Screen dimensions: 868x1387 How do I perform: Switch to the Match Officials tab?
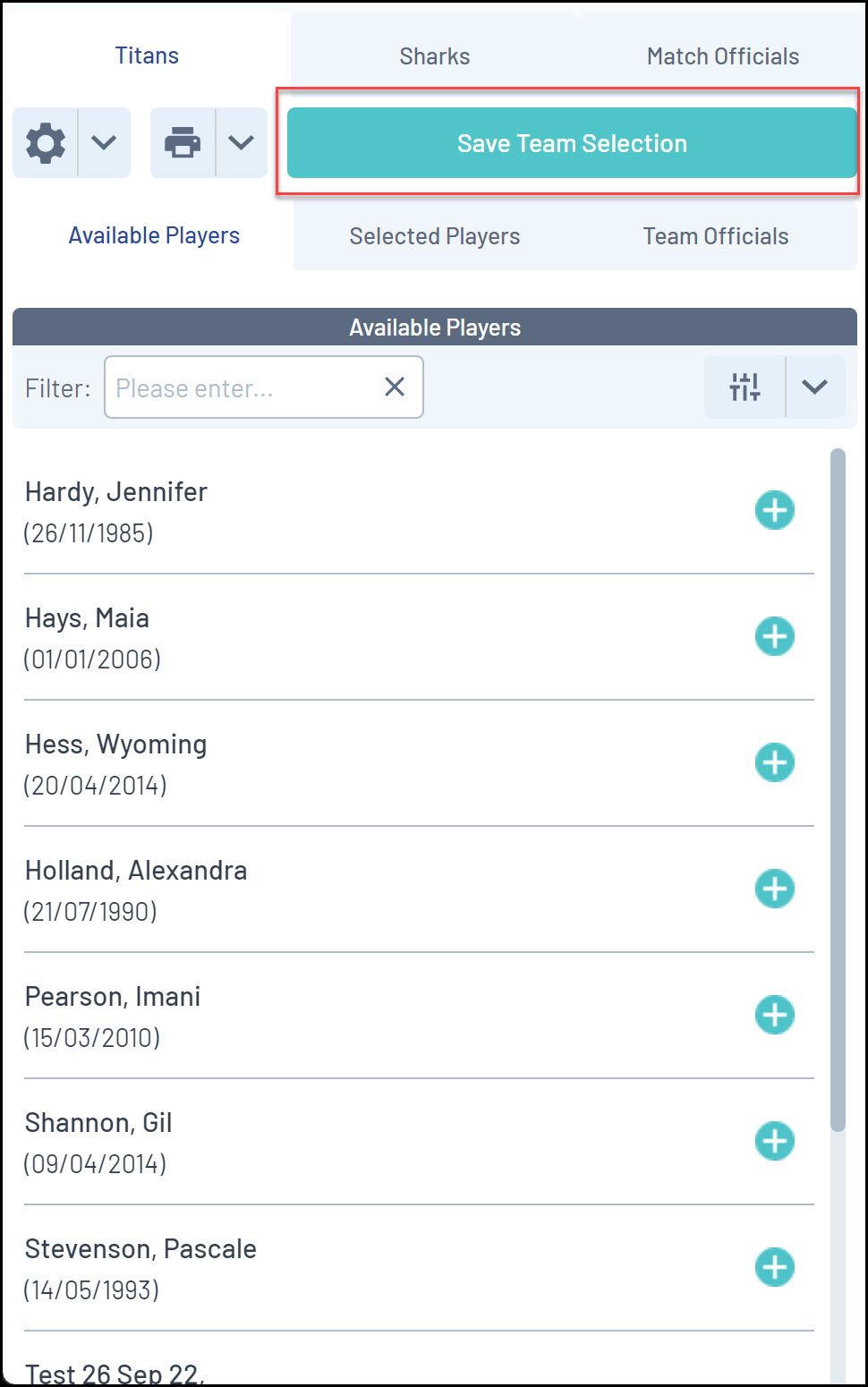(722, 56)
